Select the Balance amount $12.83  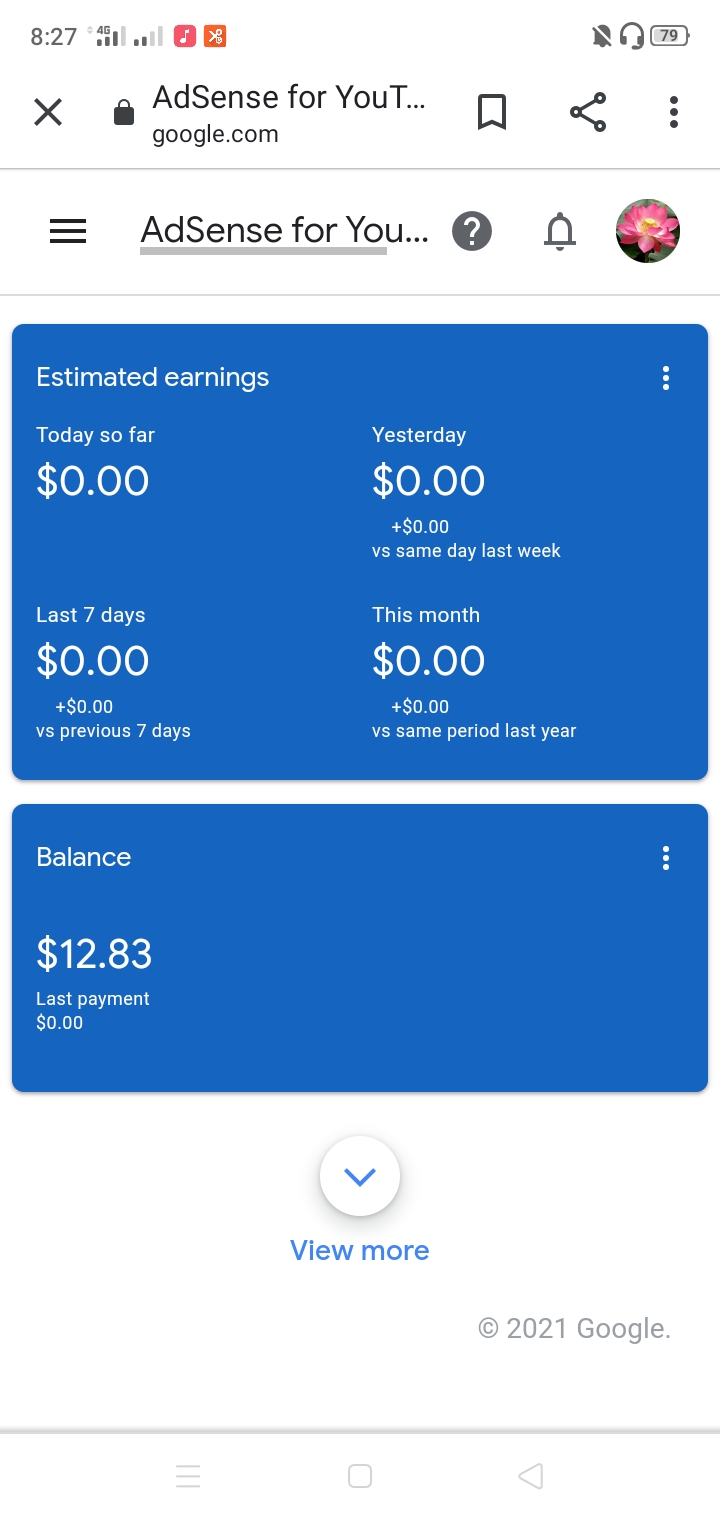coord(94,954)
